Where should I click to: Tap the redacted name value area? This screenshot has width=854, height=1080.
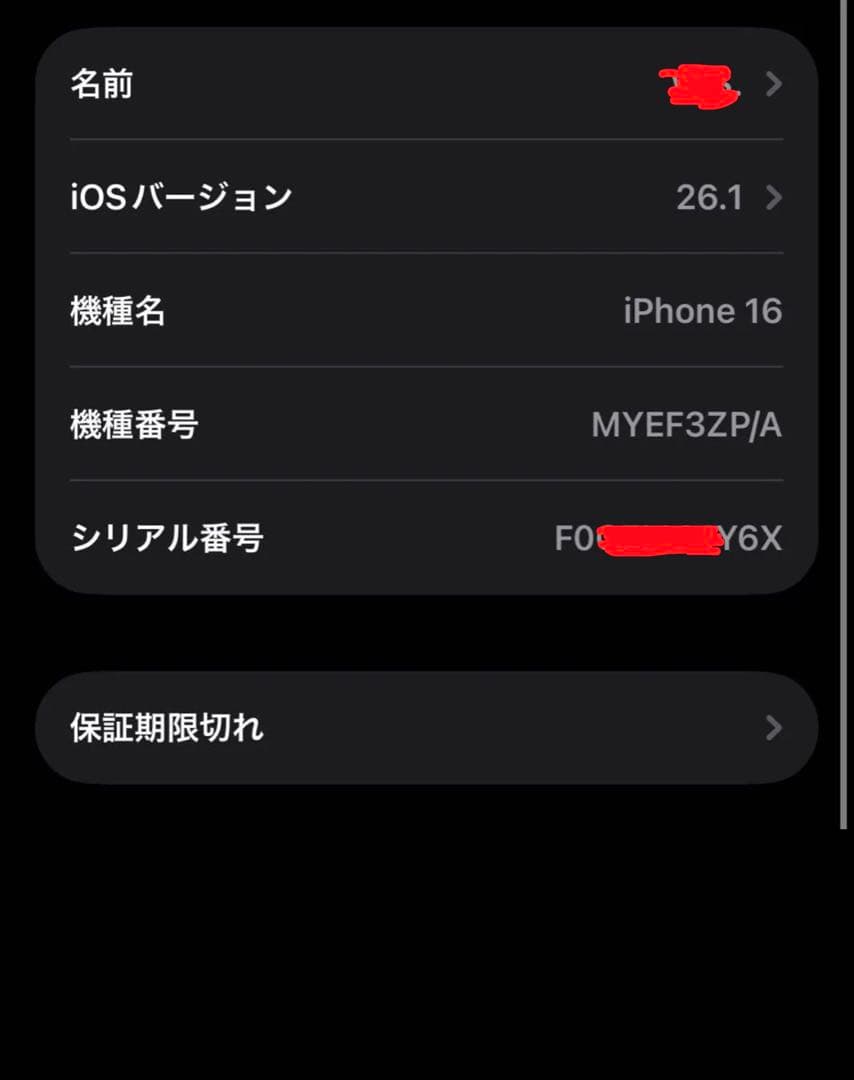pos(701,85)
